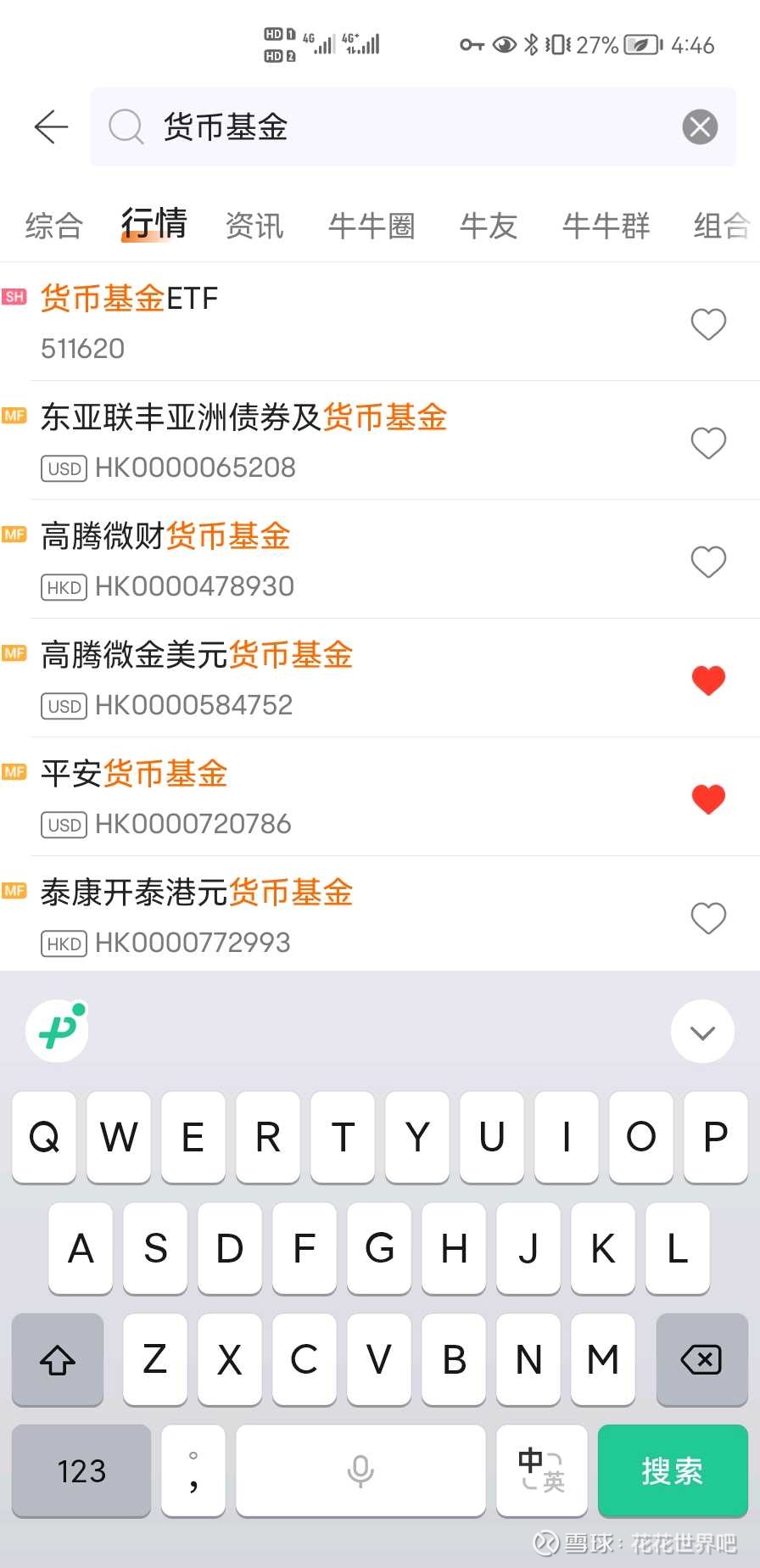
Task: Toggle favorite heart for 泰康开泰港元货币基金
Action: [708, 918]
